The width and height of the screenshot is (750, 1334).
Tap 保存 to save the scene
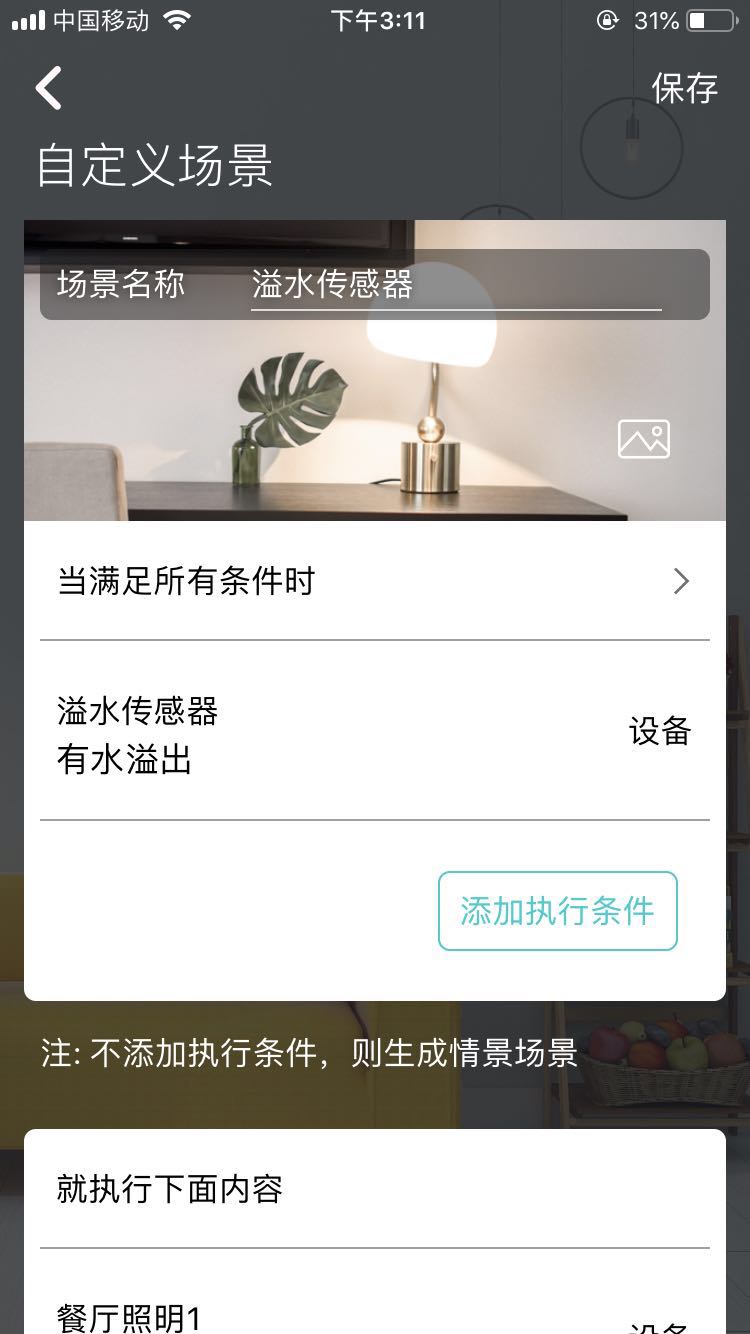(684, 88)
